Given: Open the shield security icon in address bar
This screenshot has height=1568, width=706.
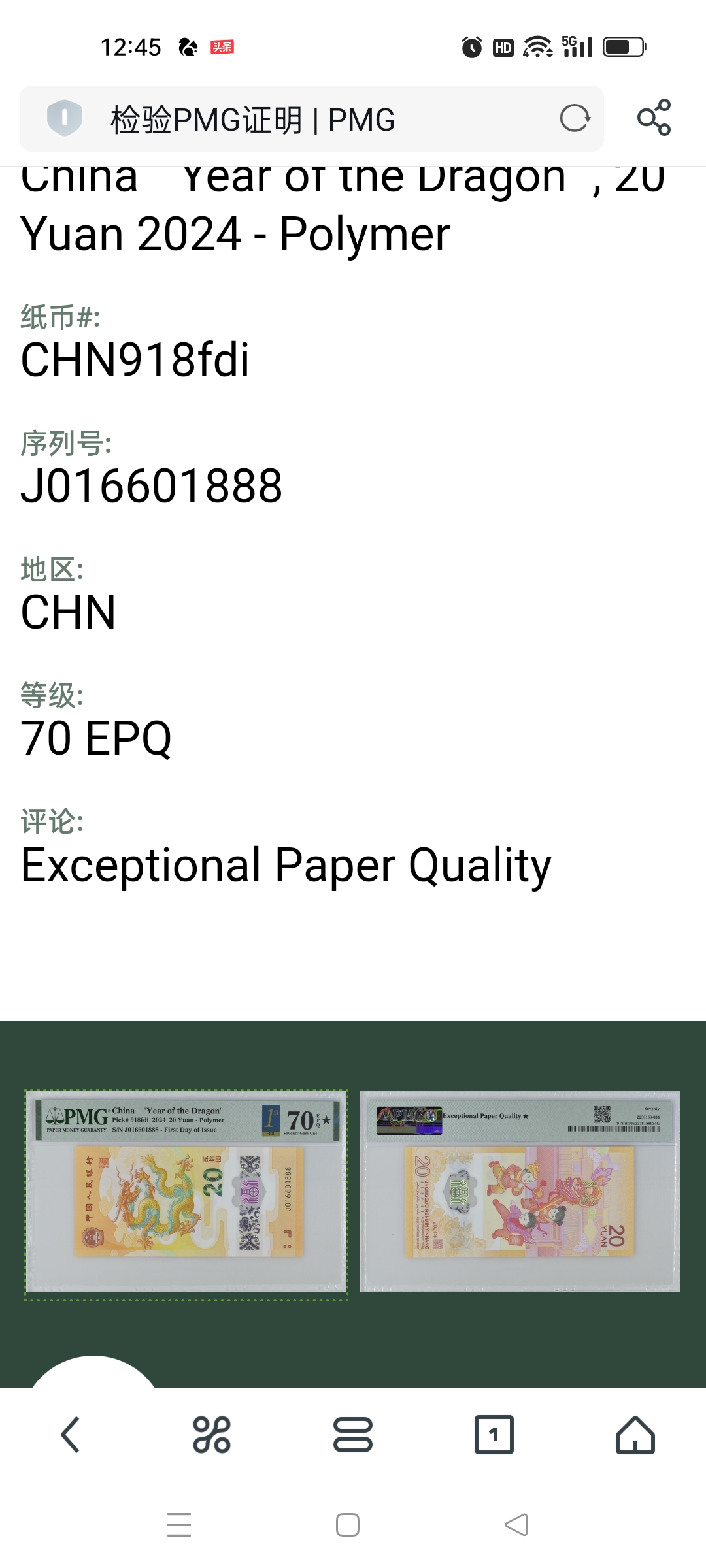Looking at the screenshot, I should coord(64,118).
